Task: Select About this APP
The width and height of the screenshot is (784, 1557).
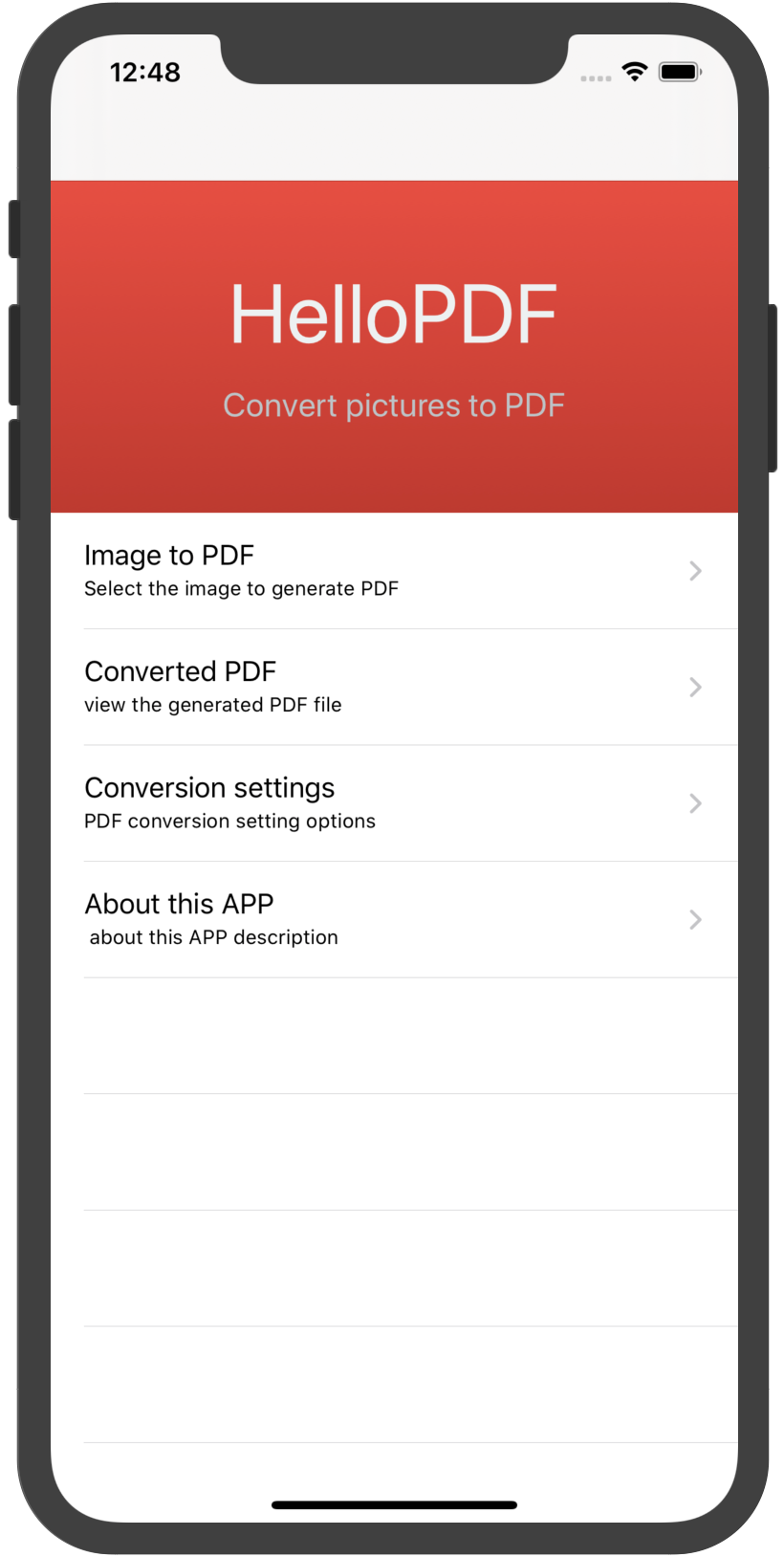Action: [394, 919]
